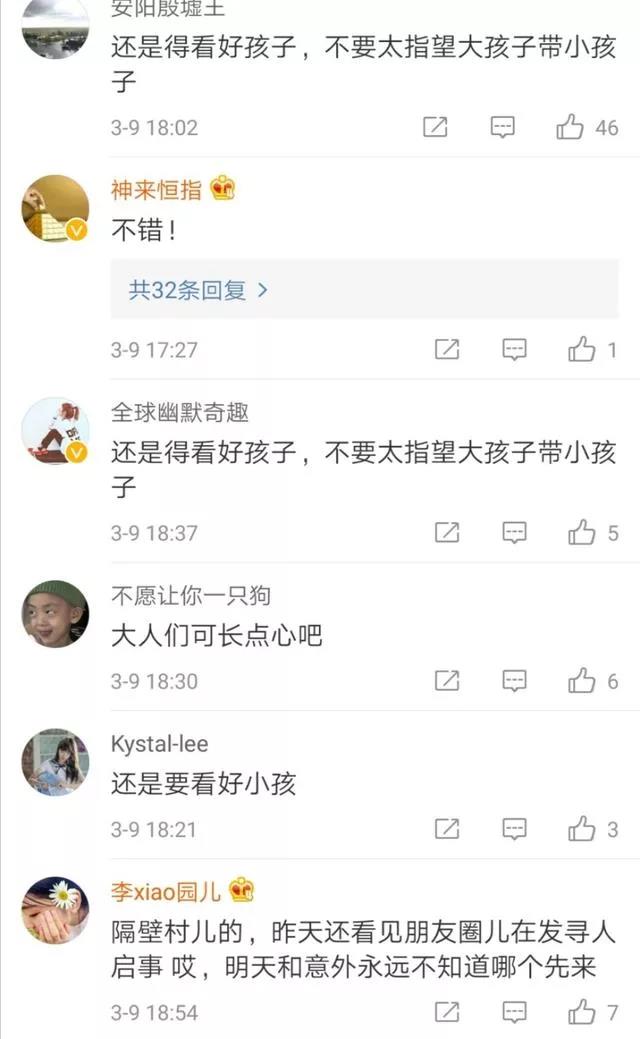Open the username 全球幽默奇趣

[x=180, y=411]
